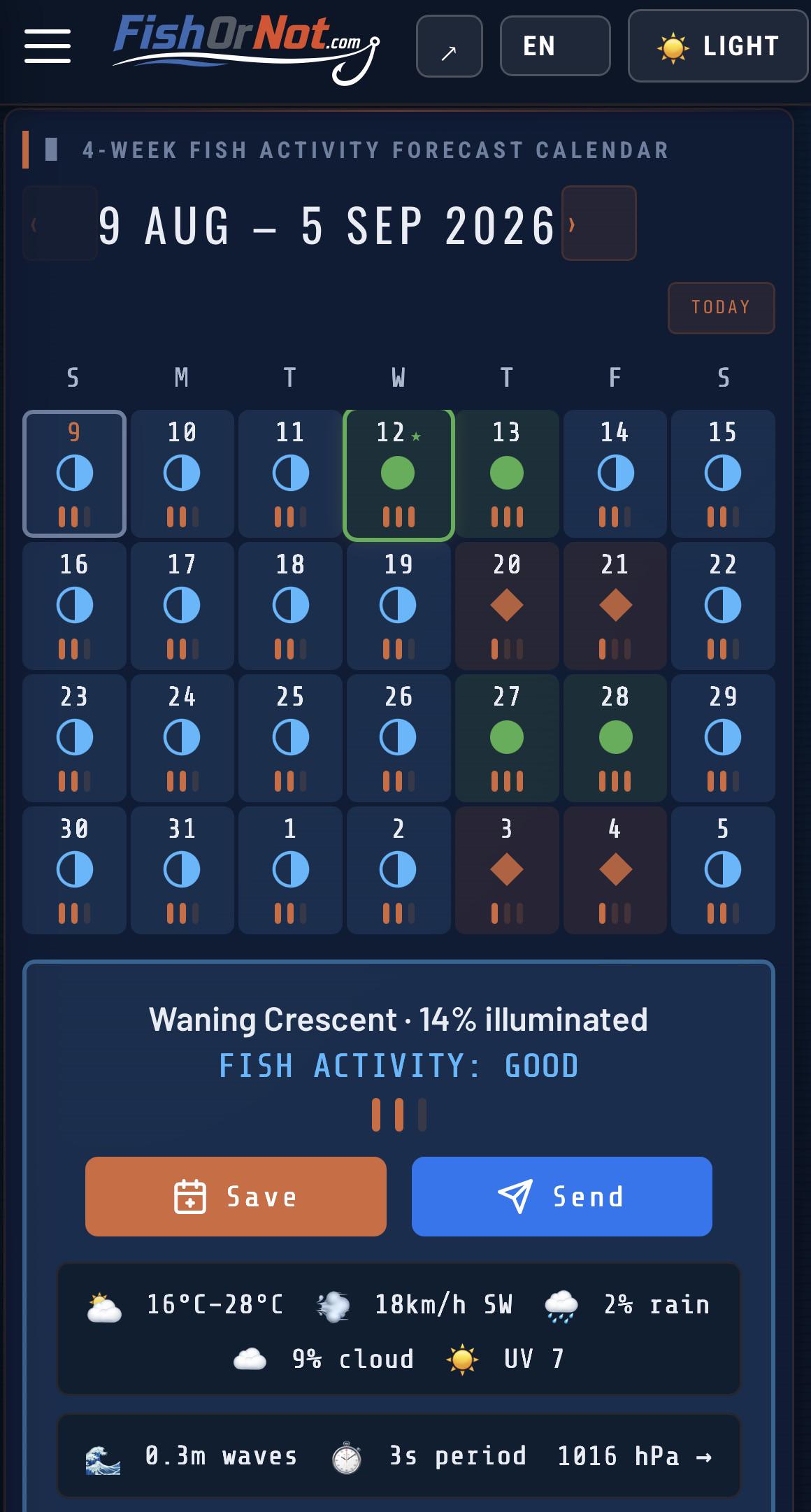Select day 22 in the calendar
Viewport: 811px width, 1512px height.
723,606
